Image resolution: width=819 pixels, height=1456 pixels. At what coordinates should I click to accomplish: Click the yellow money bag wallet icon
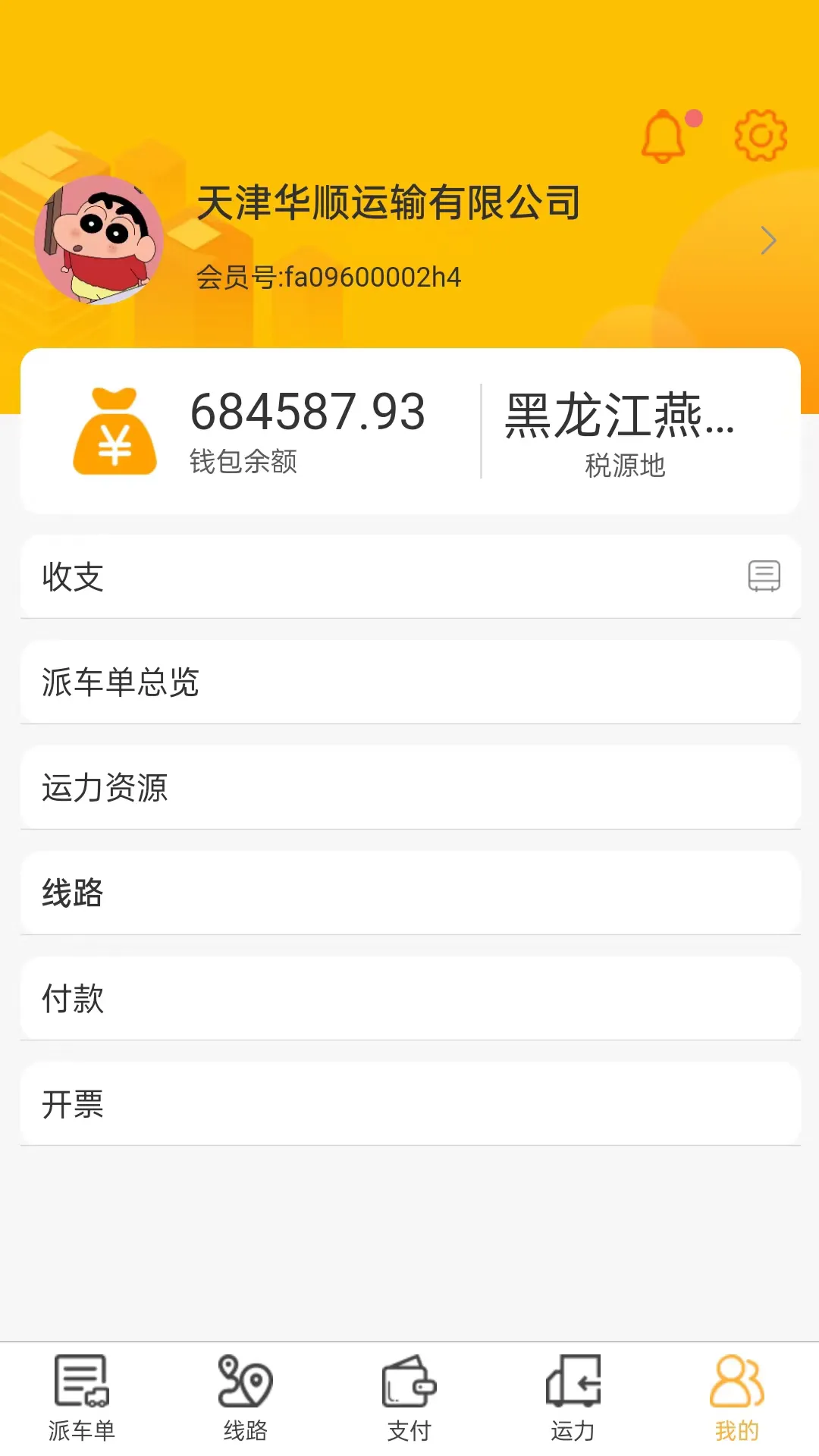point(115,432)
